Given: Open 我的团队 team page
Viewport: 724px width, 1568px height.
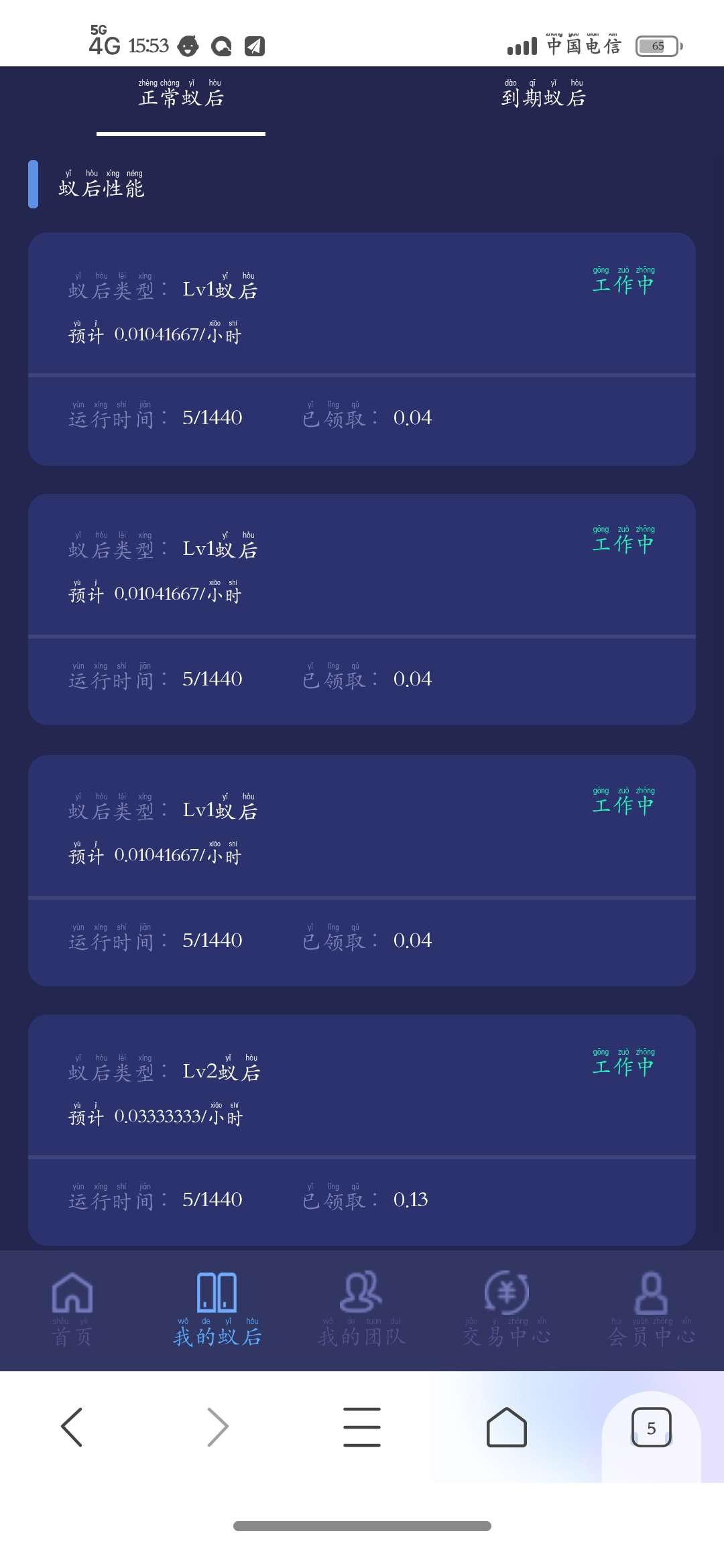Looking at the screenshot, I should point(362,1309).
